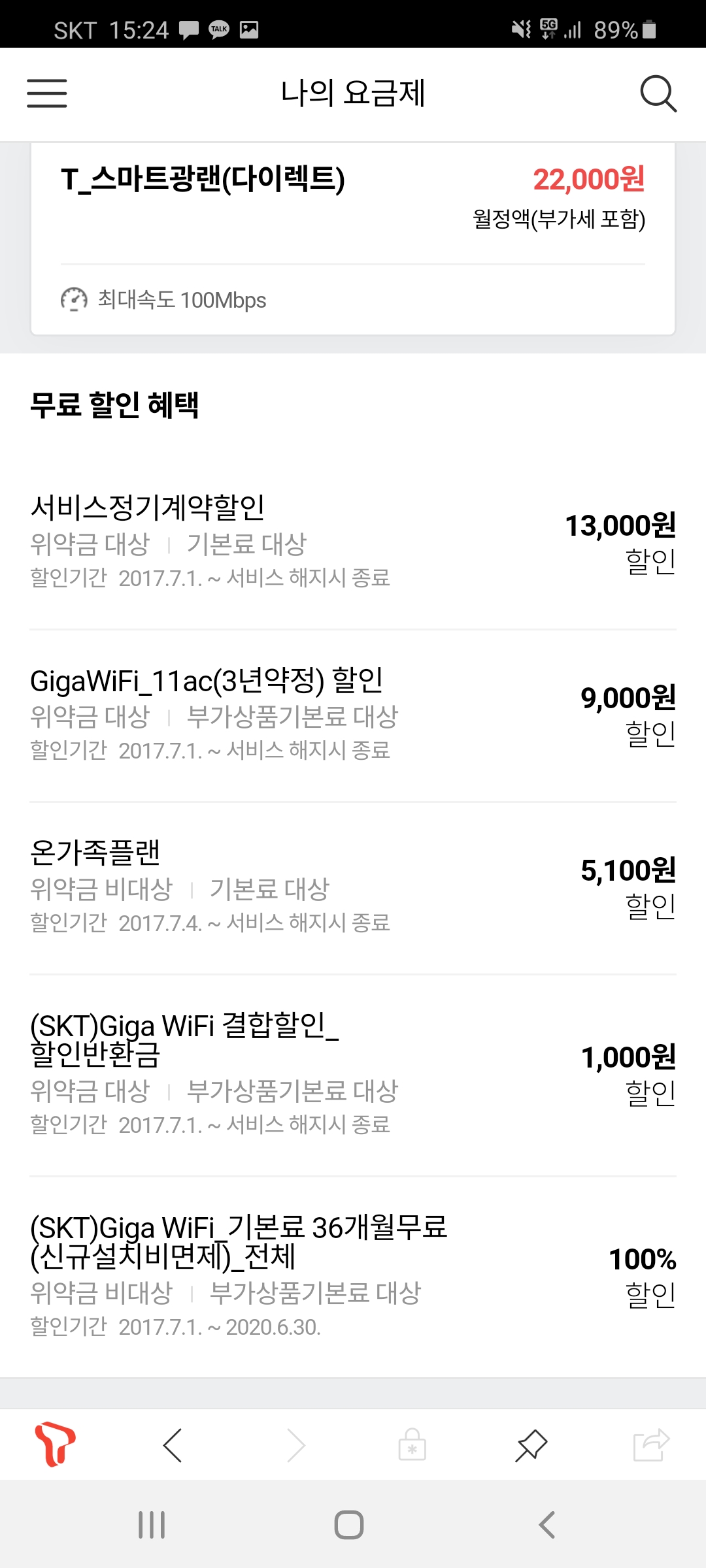706x1568 pixels.
Task: Tap the pin icon in toolbar
Action: 531,1445
